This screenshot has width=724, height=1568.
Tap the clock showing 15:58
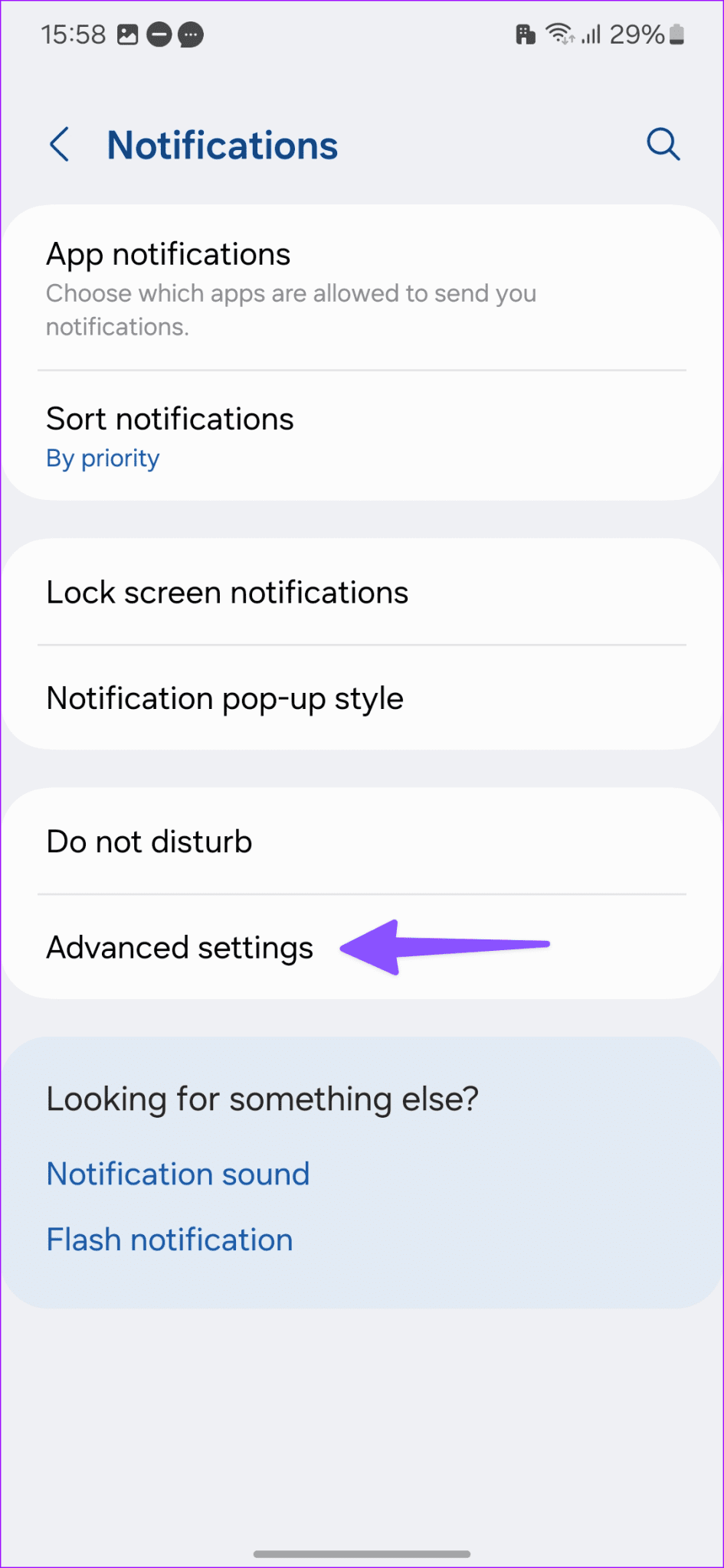(x=72, y=34)
